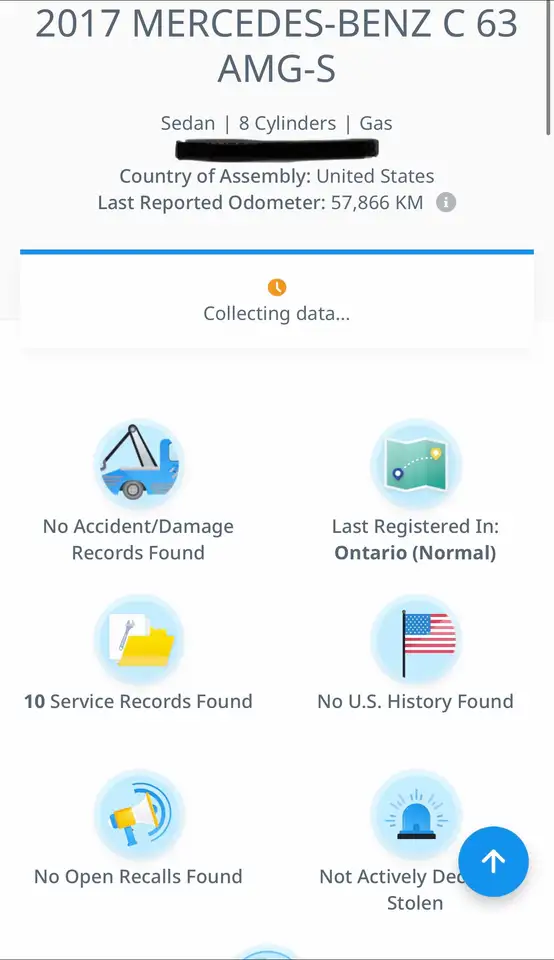
Task: View Last Registered In Ontario details
Action: 416,491
